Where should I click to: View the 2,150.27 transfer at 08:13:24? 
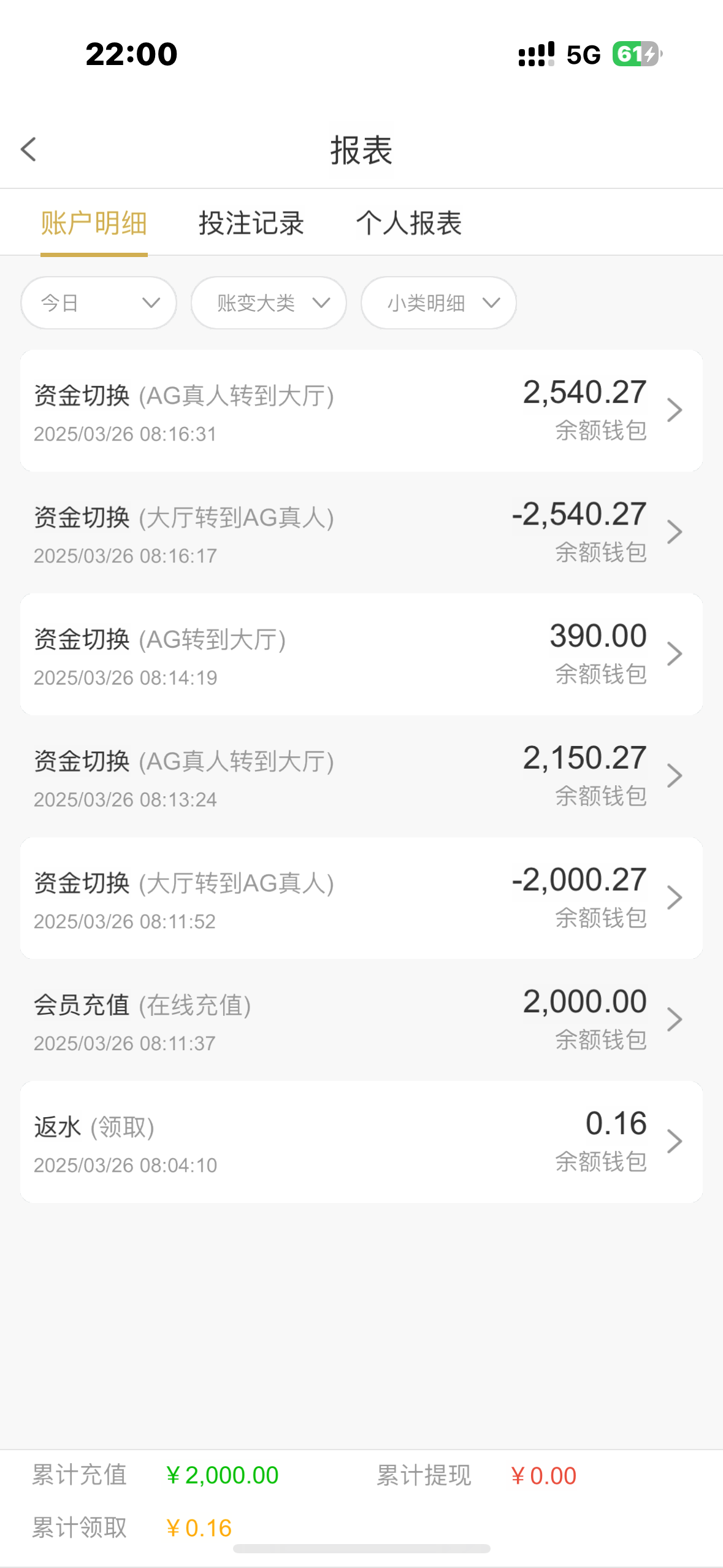(361, 776)
